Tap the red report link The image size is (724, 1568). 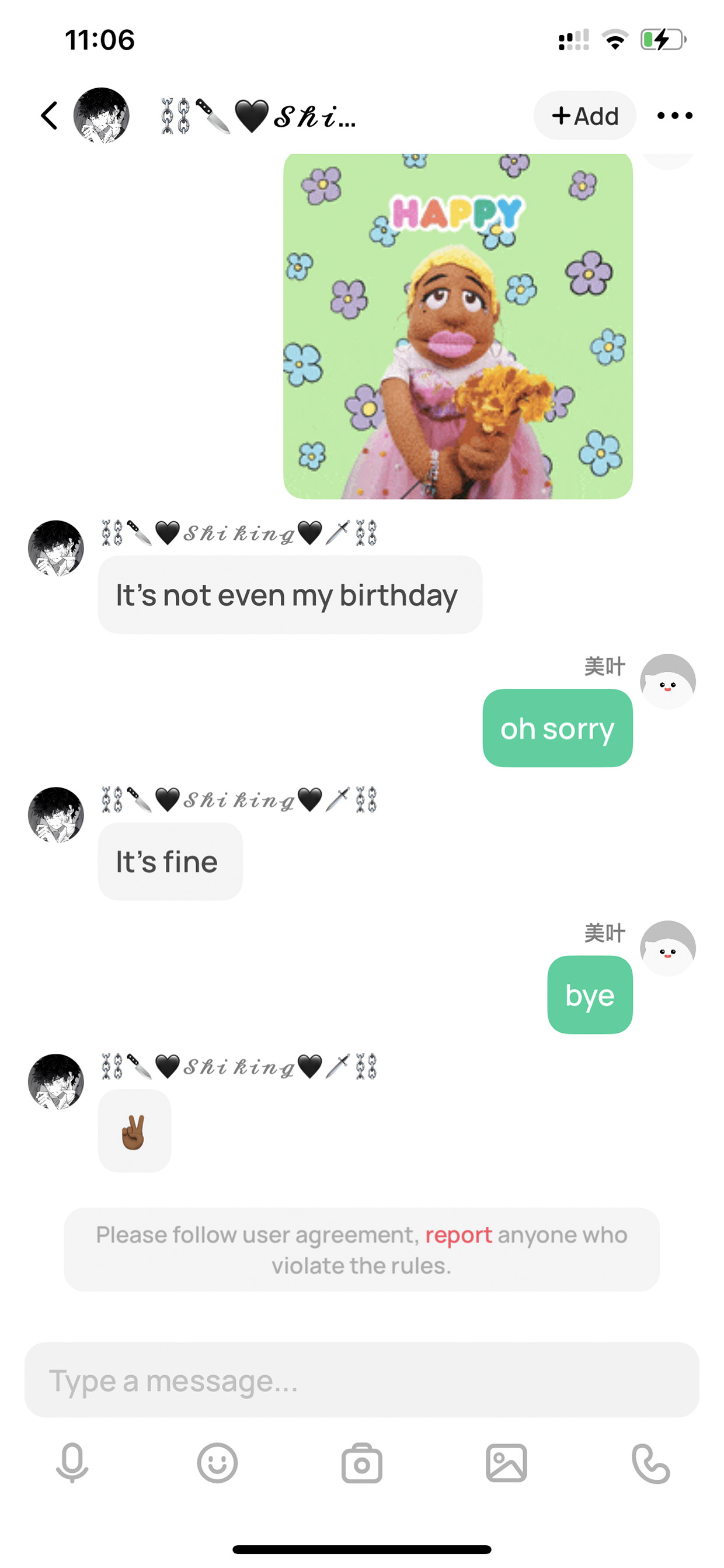(x=458, y=1235)
